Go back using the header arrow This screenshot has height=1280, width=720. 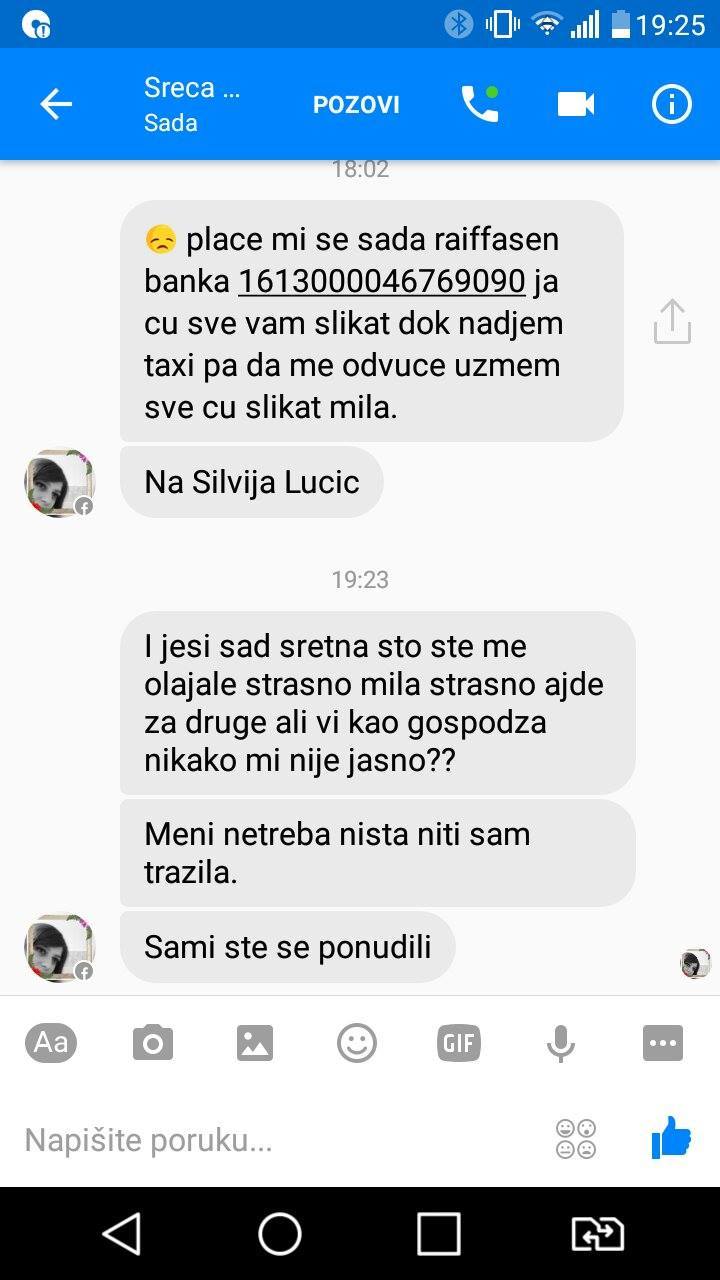tap(56, 104)
